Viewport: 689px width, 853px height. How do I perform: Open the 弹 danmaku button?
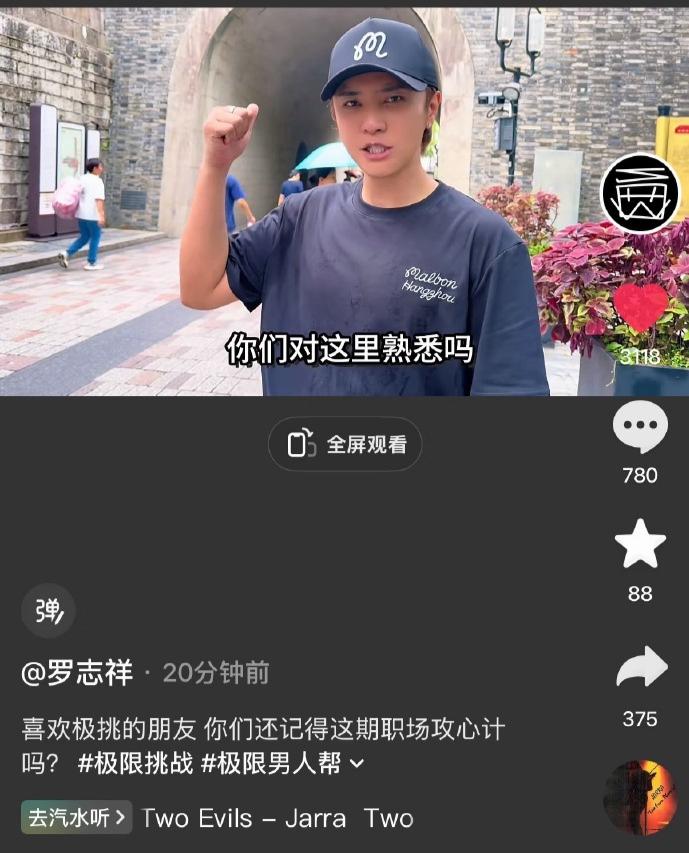point(48,610)
